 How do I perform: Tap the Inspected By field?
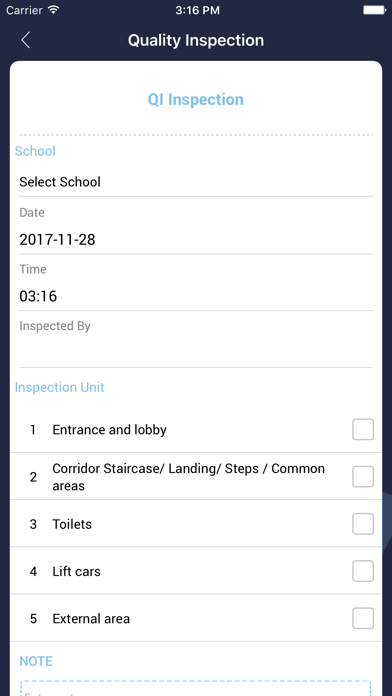[x=196, y=352]
